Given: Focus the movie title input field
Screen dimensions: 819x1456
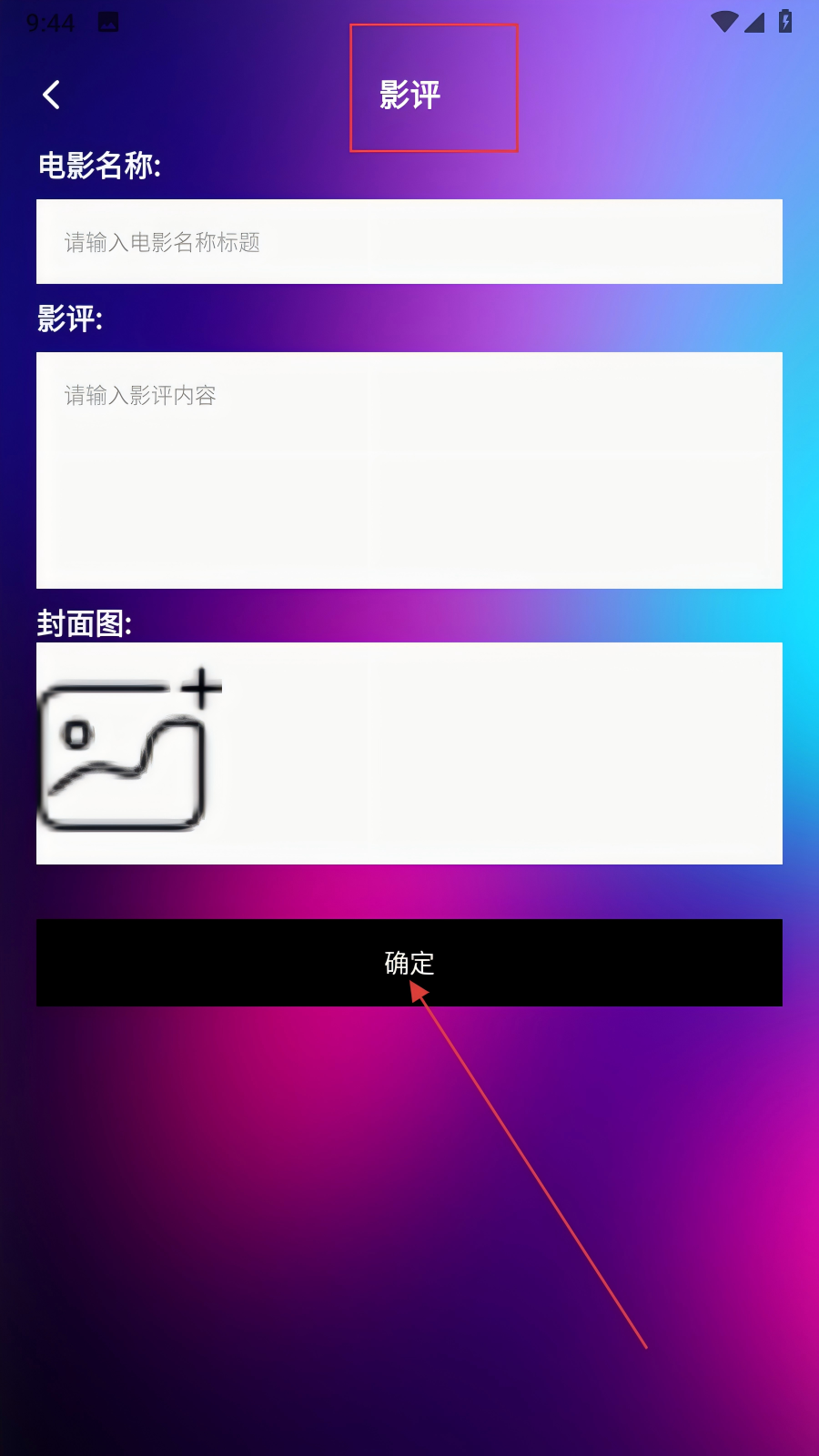Looking at the screenshot, I should pyautogui.click(x=409, y=242).
